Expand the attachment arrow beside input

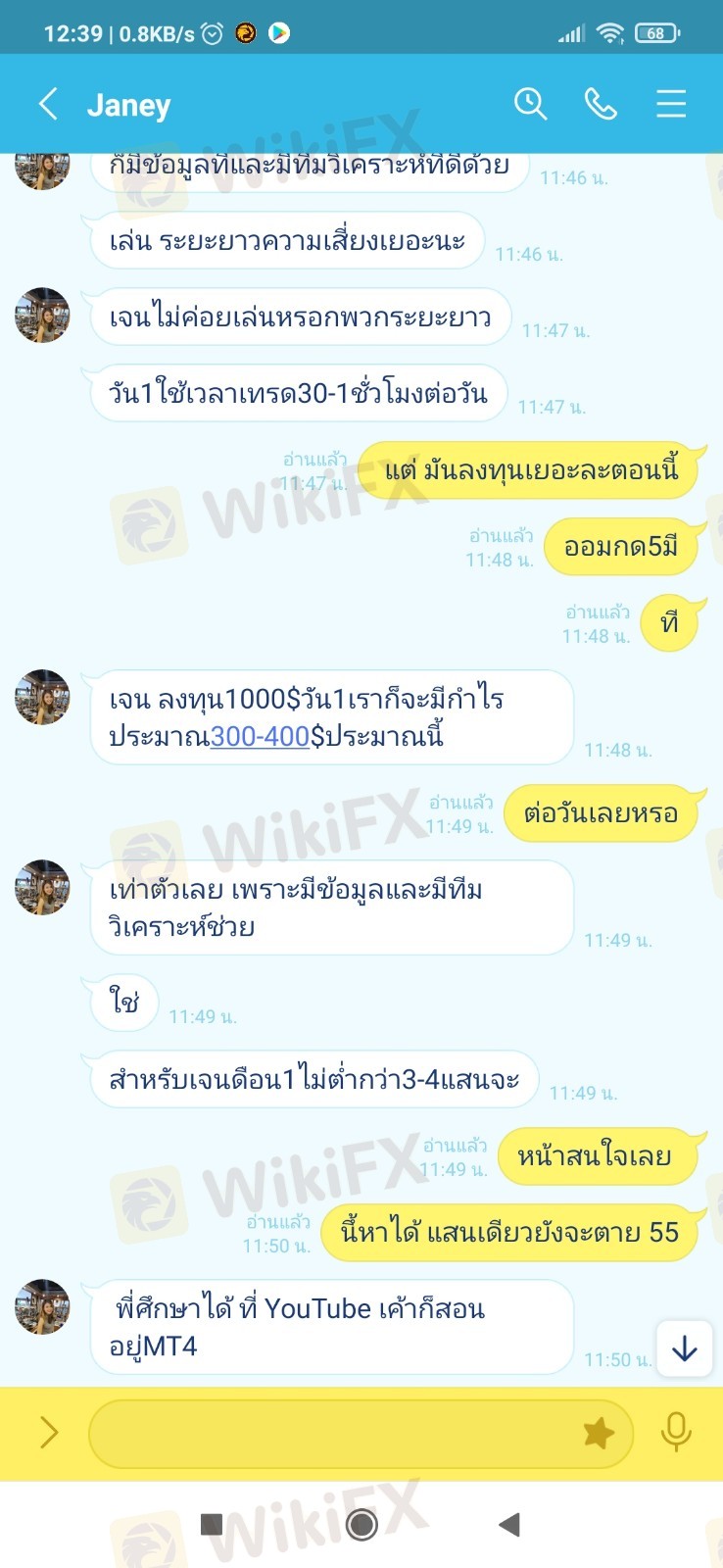pyautogui.click(x=48, y=1433)
